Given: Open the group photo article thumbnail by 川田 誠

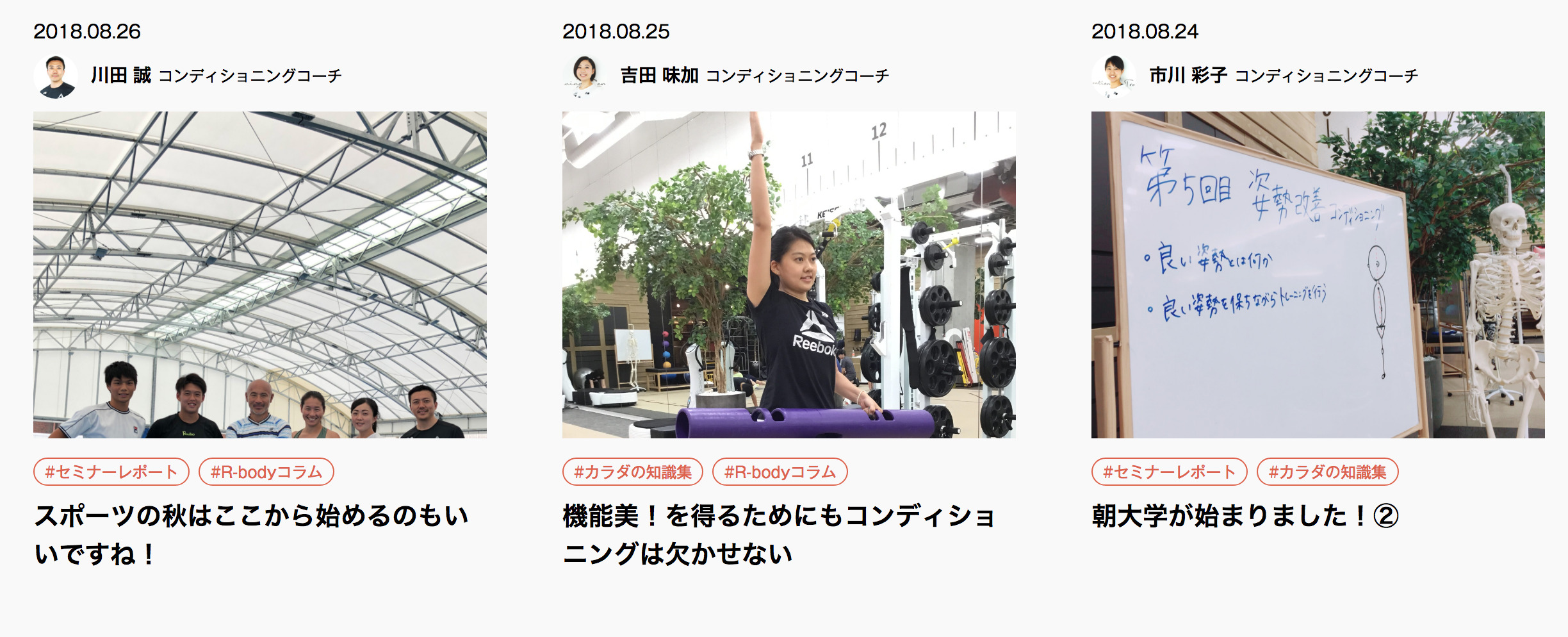Looking at the screenshot, I should [259, 274].
